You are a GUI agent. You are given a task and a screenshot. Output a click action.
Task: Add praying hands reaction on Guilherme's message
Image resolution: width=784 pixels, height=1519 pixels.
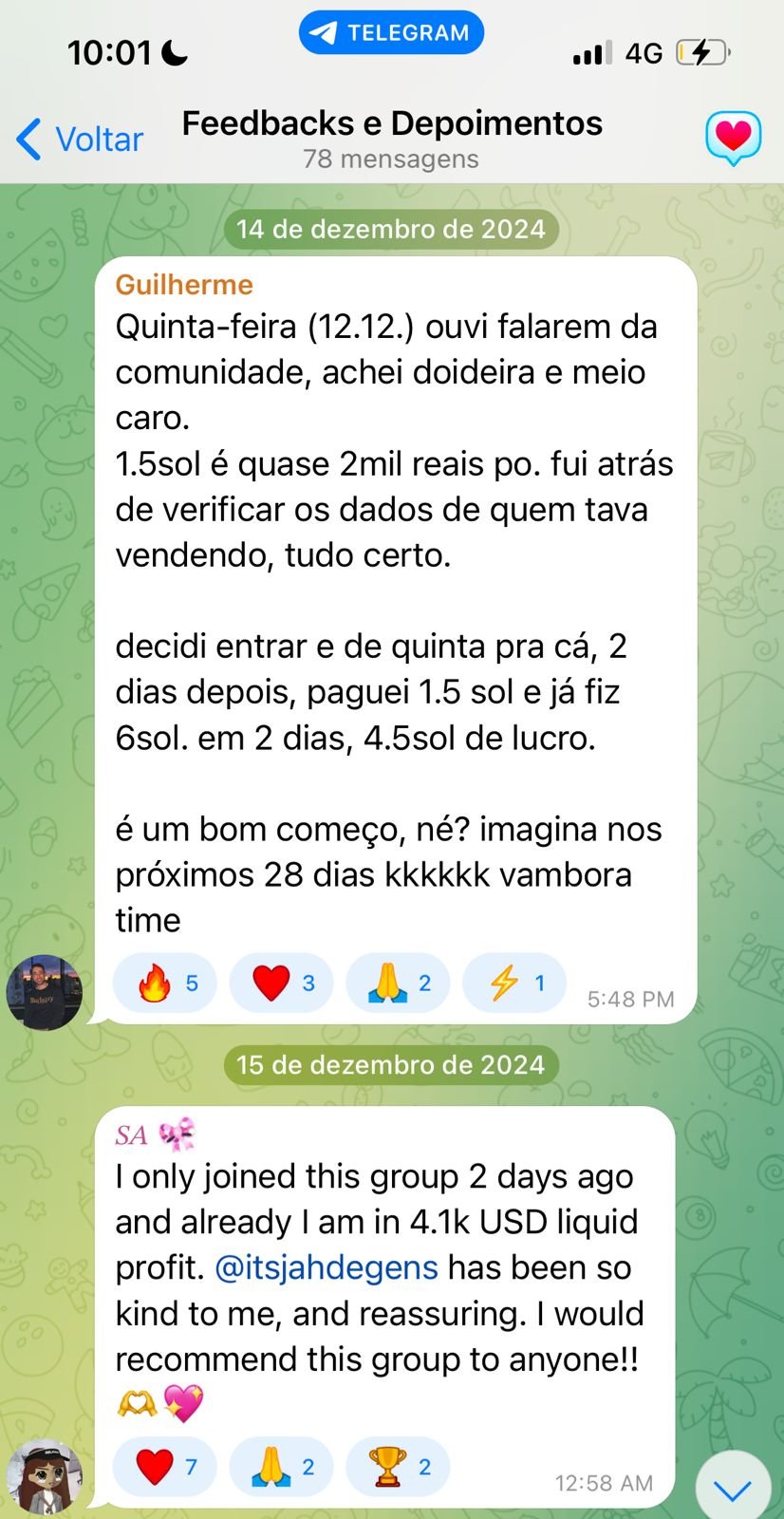(399, 983)
